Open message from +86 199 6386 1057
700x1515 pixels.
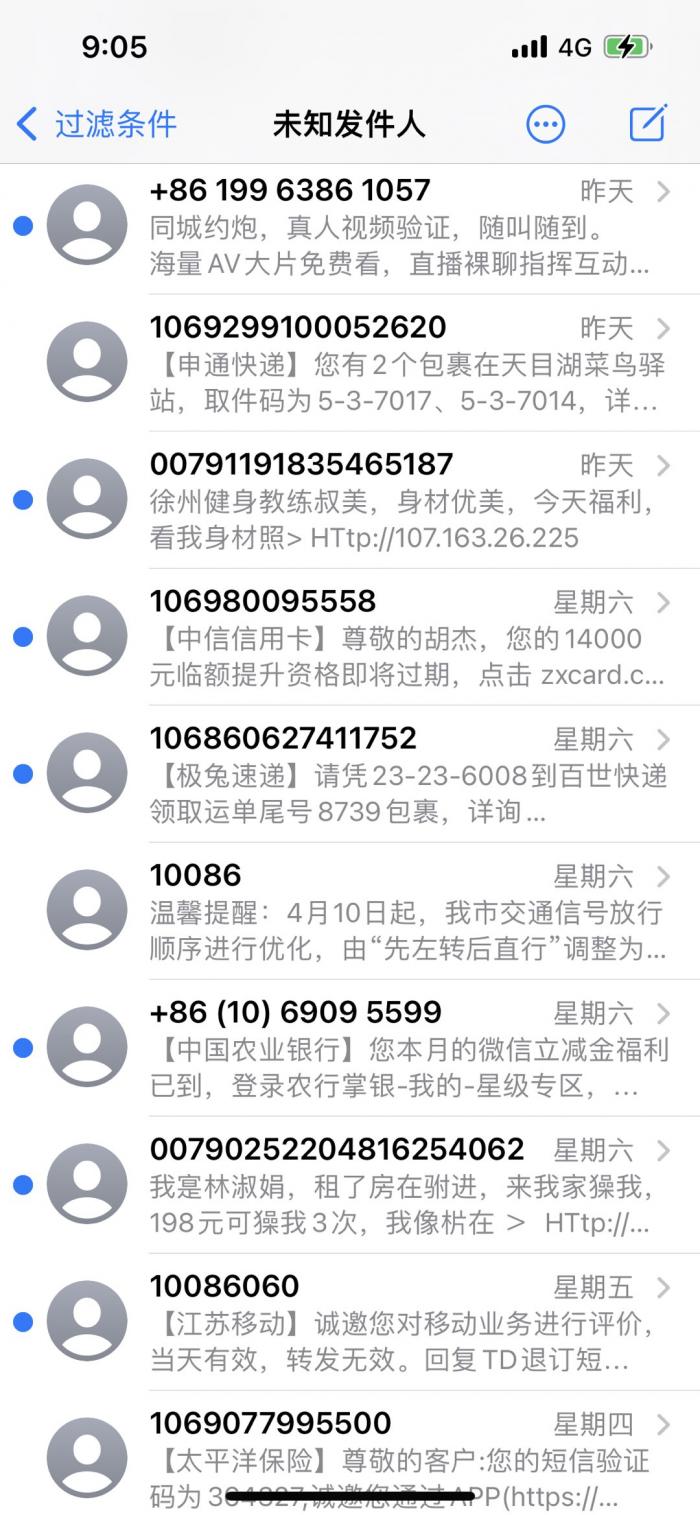pos(350,226)
